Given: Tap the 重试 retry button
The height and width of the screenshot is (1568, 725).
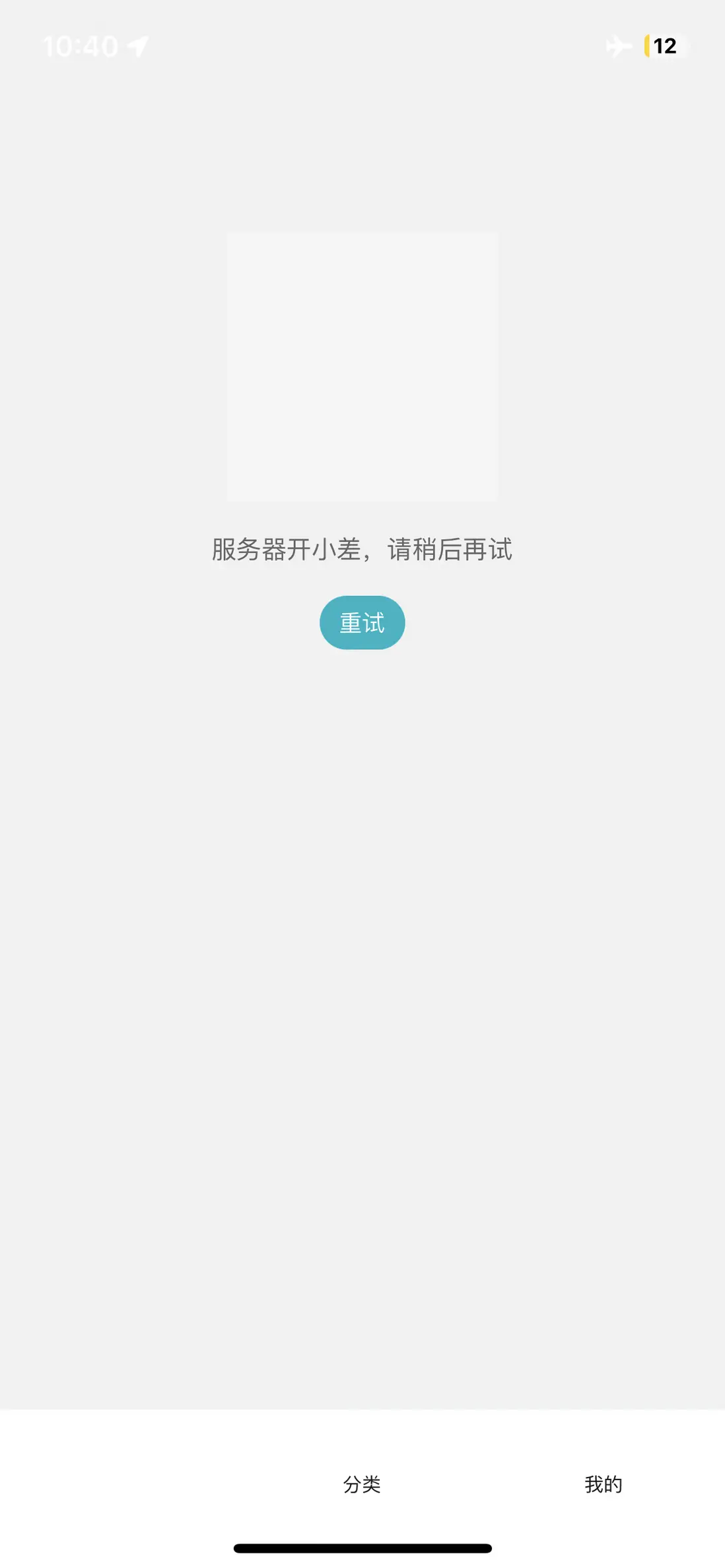Looking at the screenshot, I should pyautogui.click(x=362, y=622).
